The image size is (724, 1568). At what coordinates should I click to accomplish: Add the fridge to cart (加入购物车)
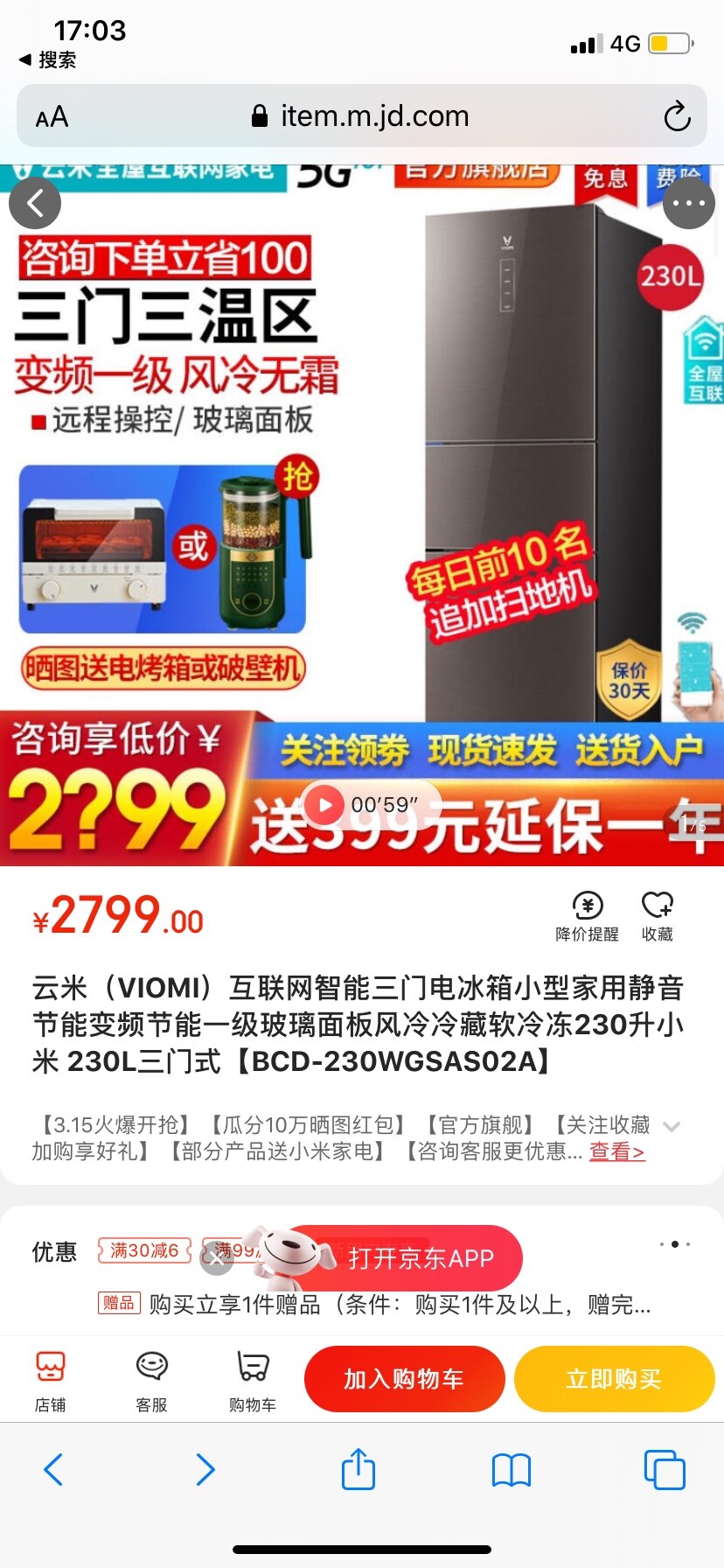pyautogui.click(x=404, y=1379)
